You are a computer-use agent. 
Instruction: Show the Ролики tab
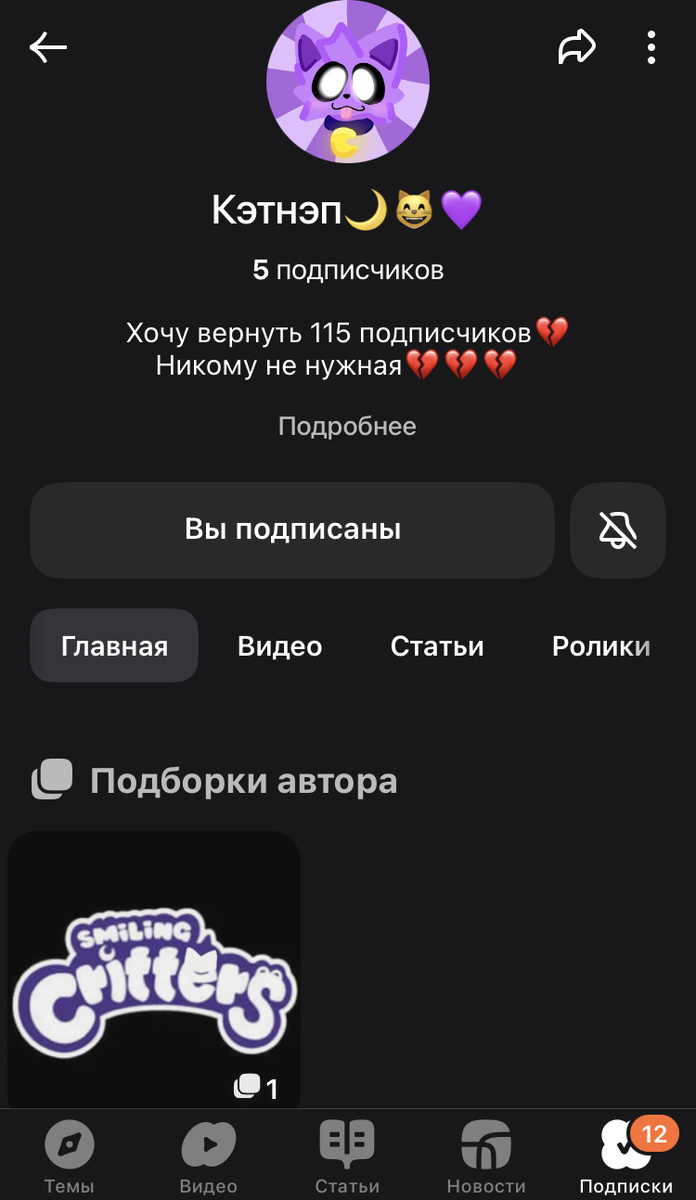(x=601, y=646)
